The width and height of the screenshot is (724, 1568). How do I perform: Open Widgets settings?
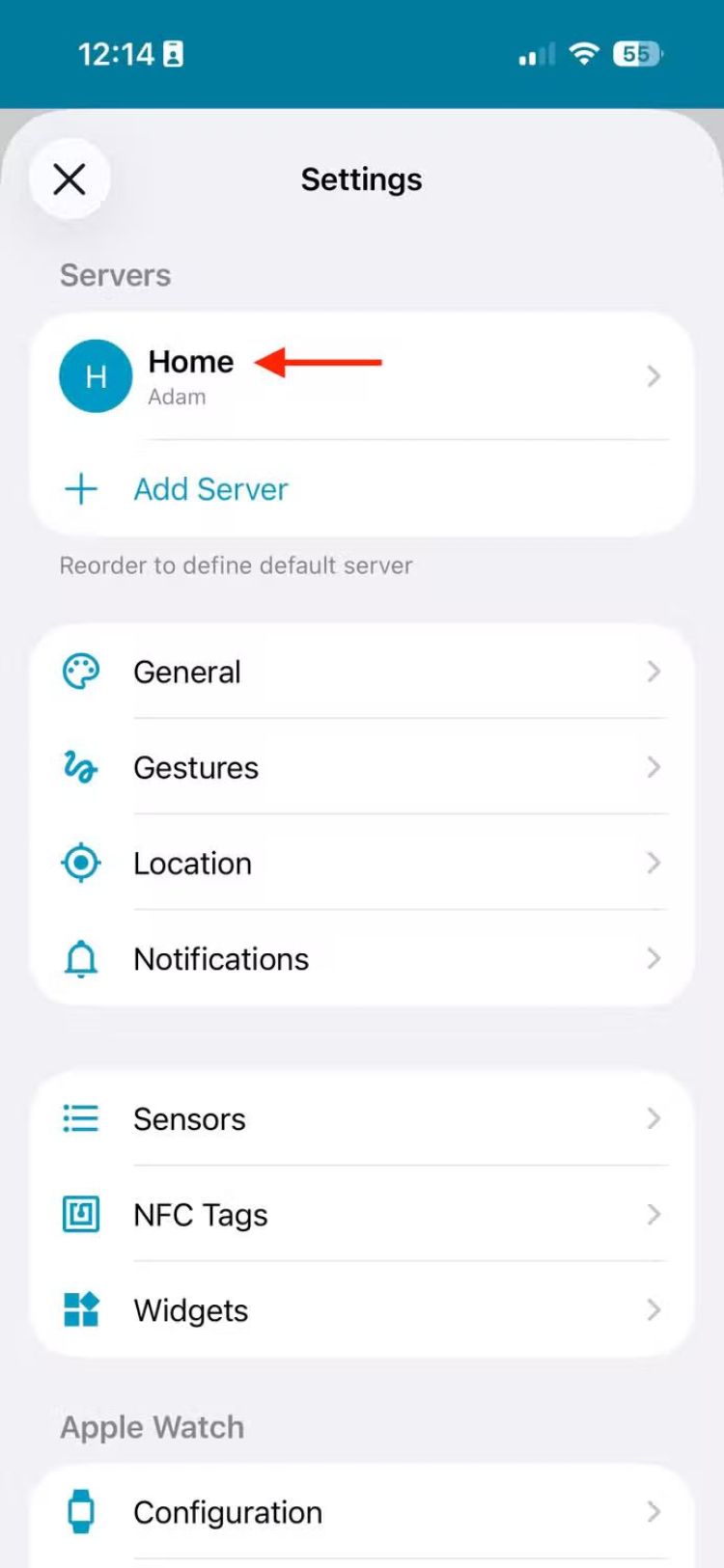362,1309
